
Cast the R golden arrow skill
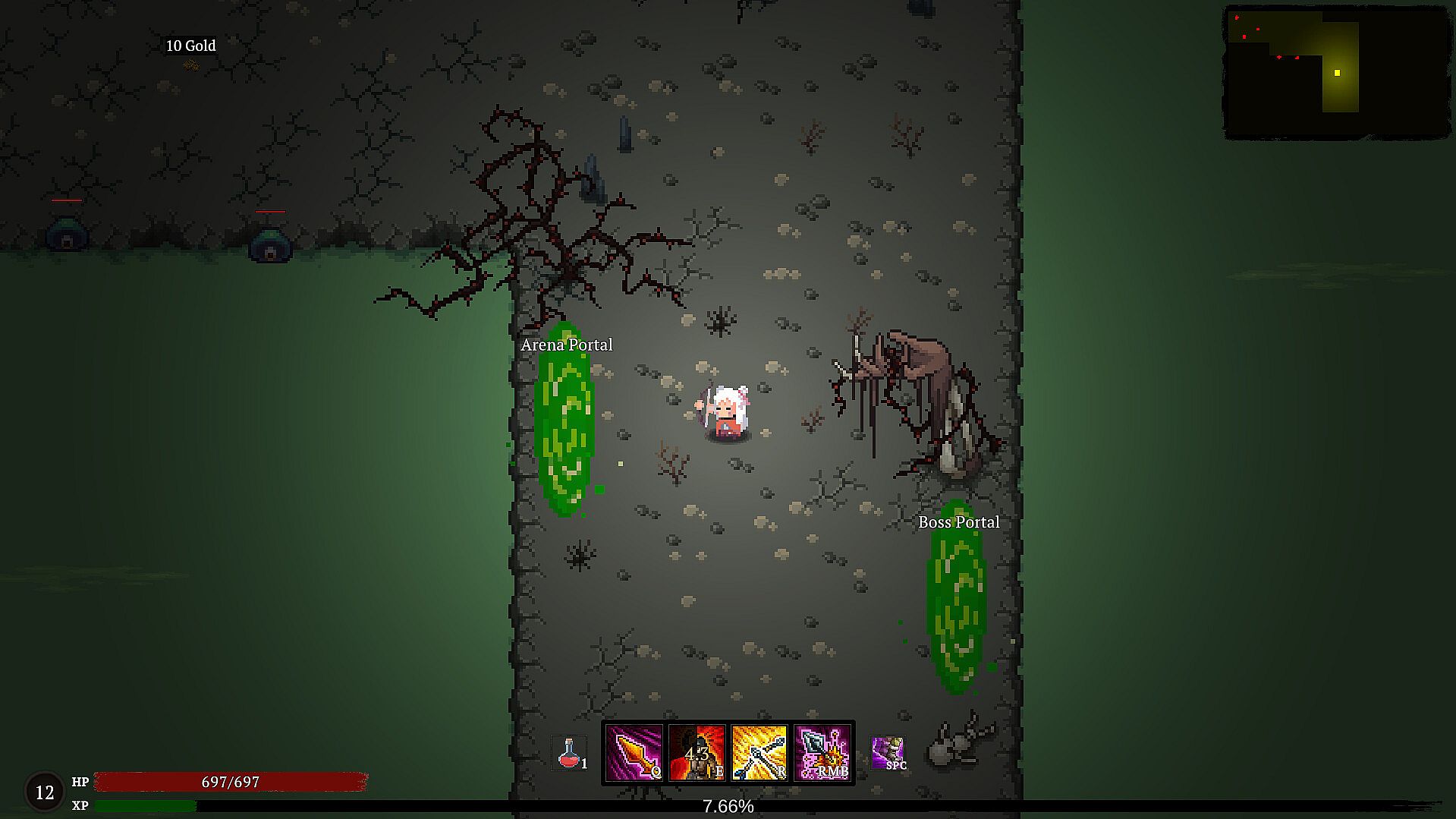pyautogui.click(x=759, y=752)
